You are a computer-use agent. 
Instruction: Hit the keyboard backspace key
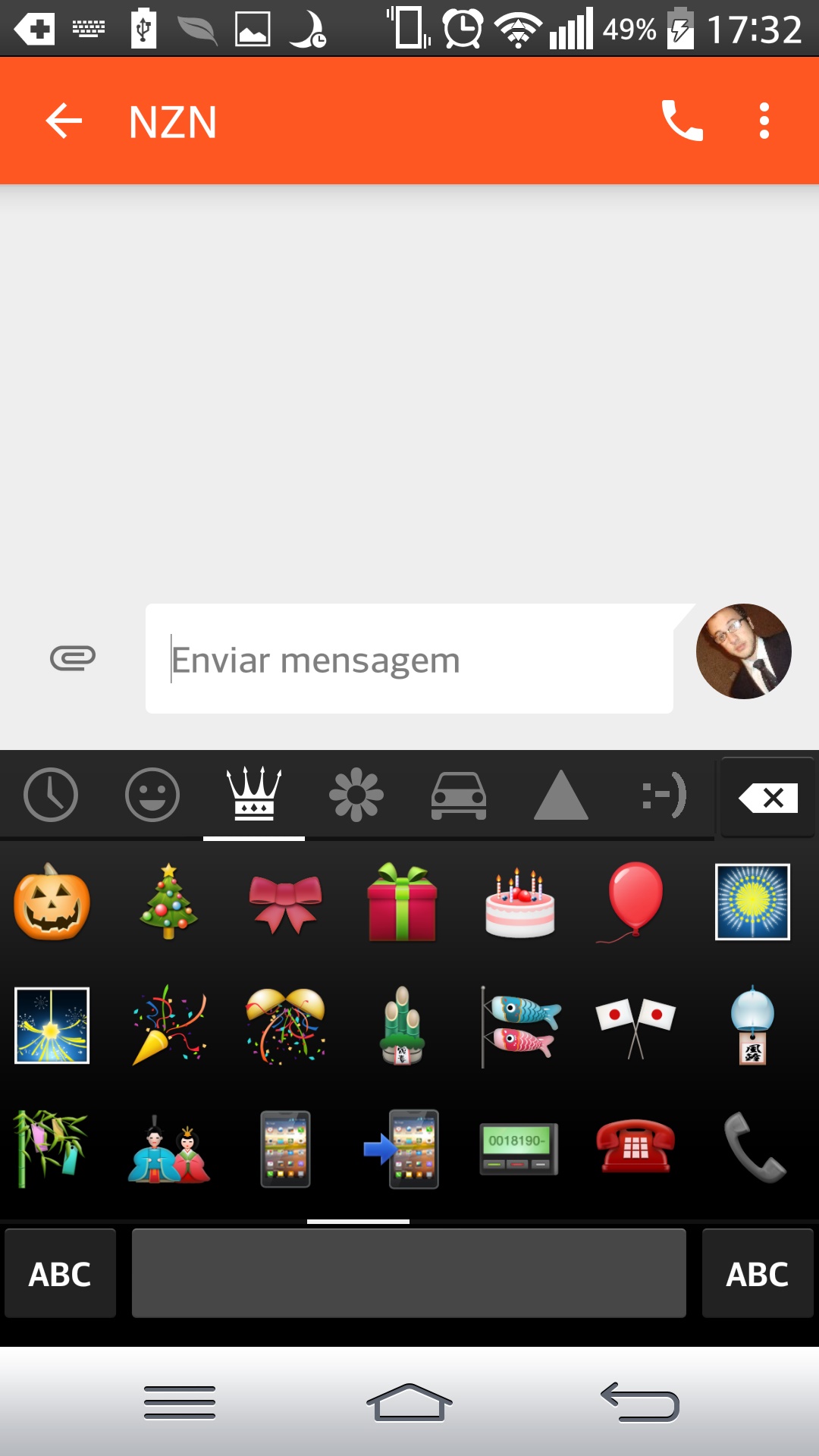tap(767, 798)
